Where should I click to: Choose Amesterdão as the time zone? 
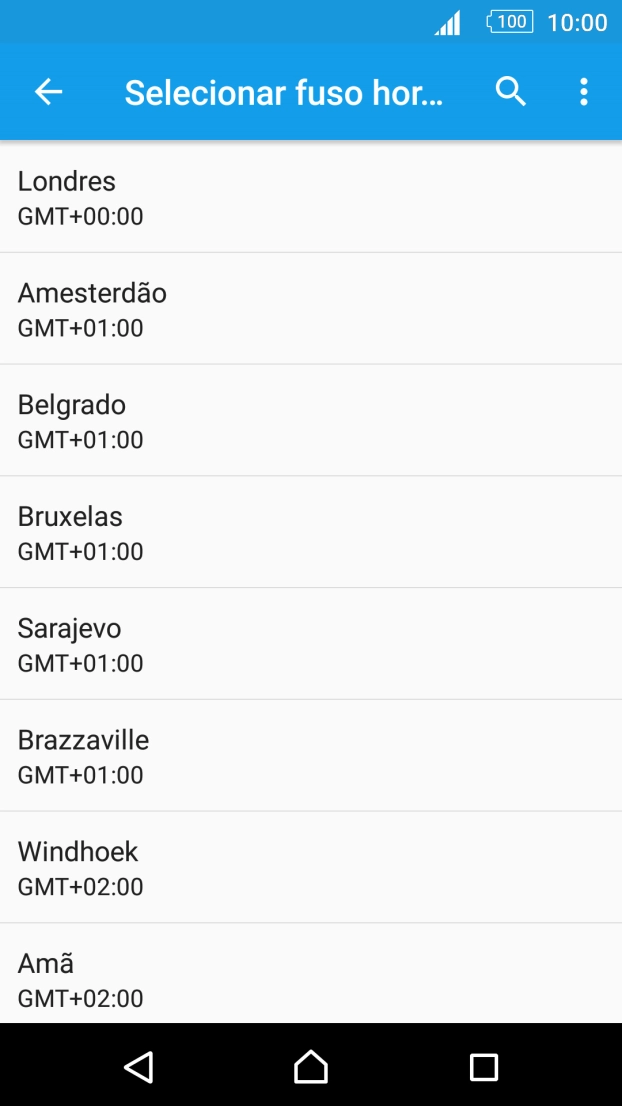pos(310,309)
